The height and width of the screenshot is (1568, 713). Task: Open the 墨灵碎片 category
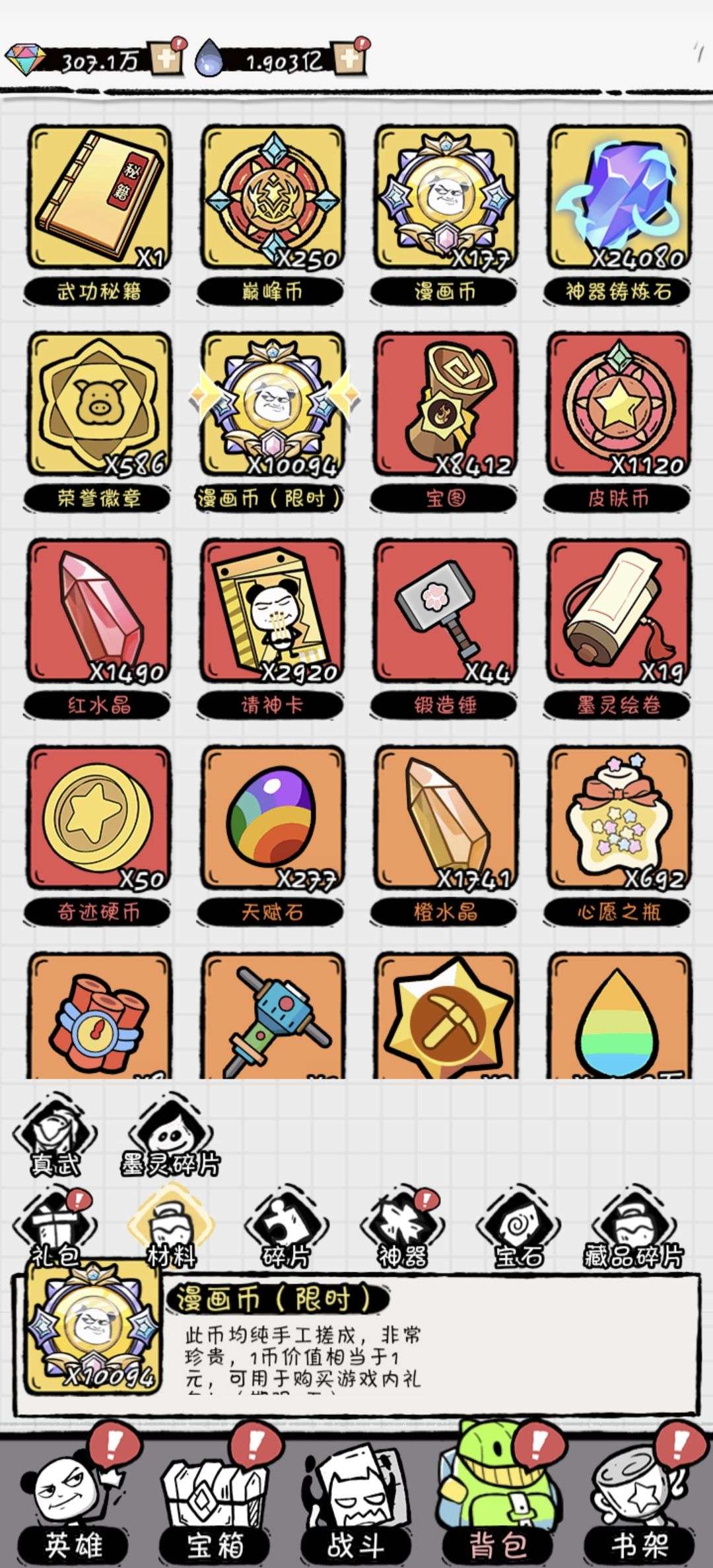[x=170, y=1138]
